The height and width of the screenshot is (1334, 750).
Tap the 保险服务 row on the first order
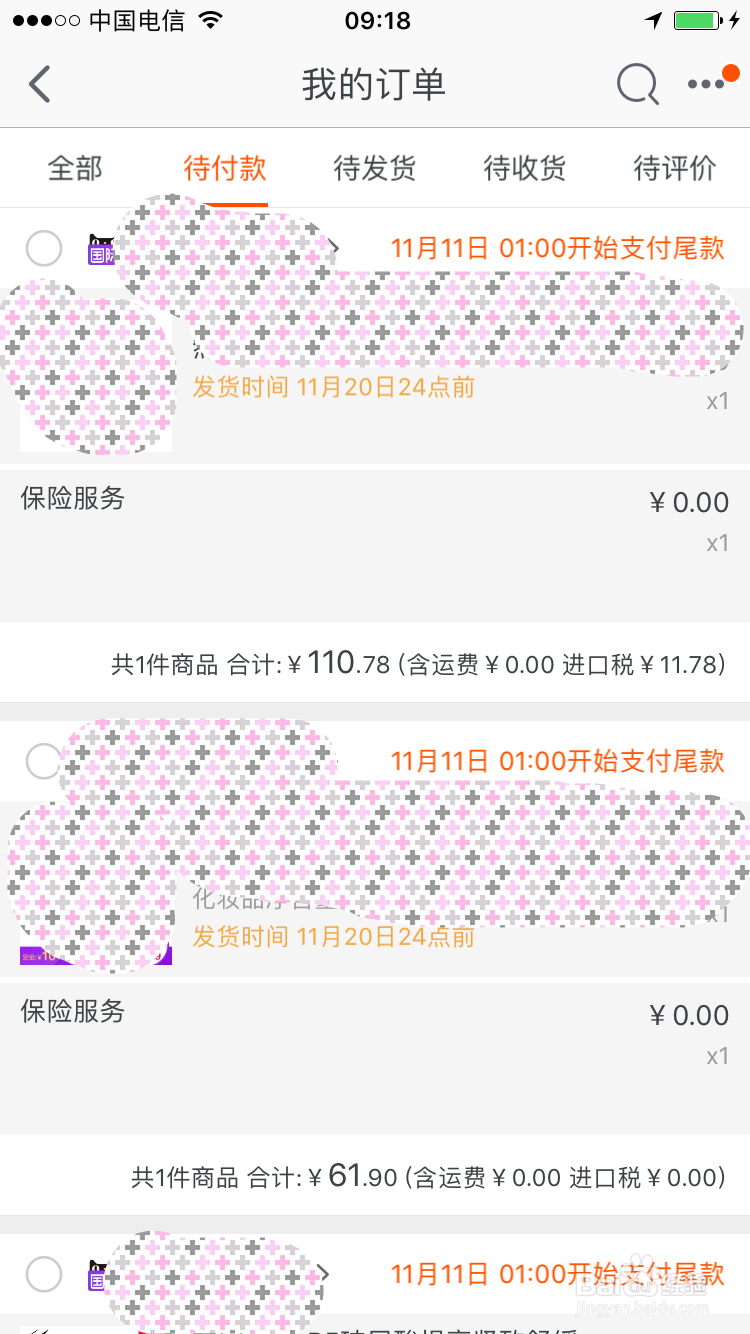tap(71, 499)
